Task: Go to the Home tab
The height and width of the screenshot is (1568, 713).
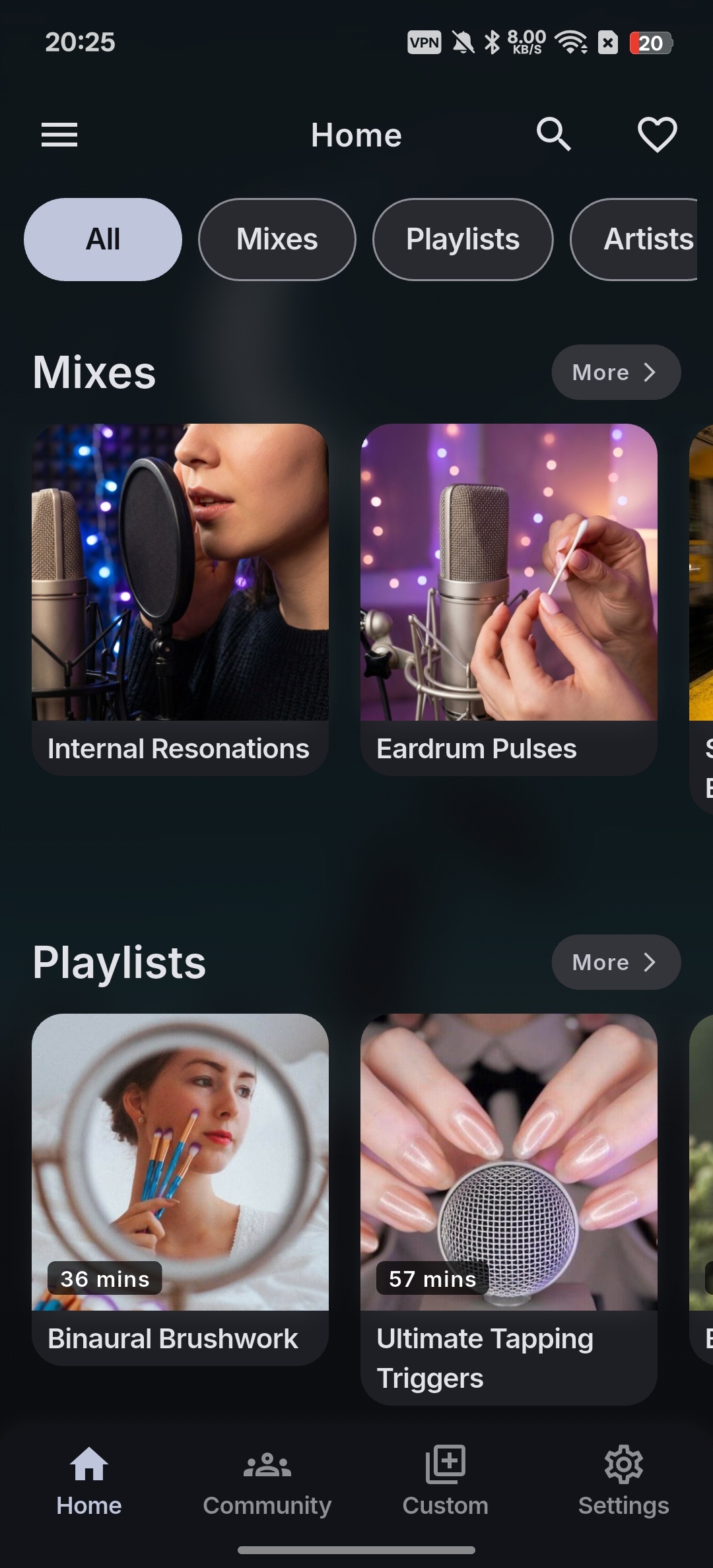Action: (89, 1482)
